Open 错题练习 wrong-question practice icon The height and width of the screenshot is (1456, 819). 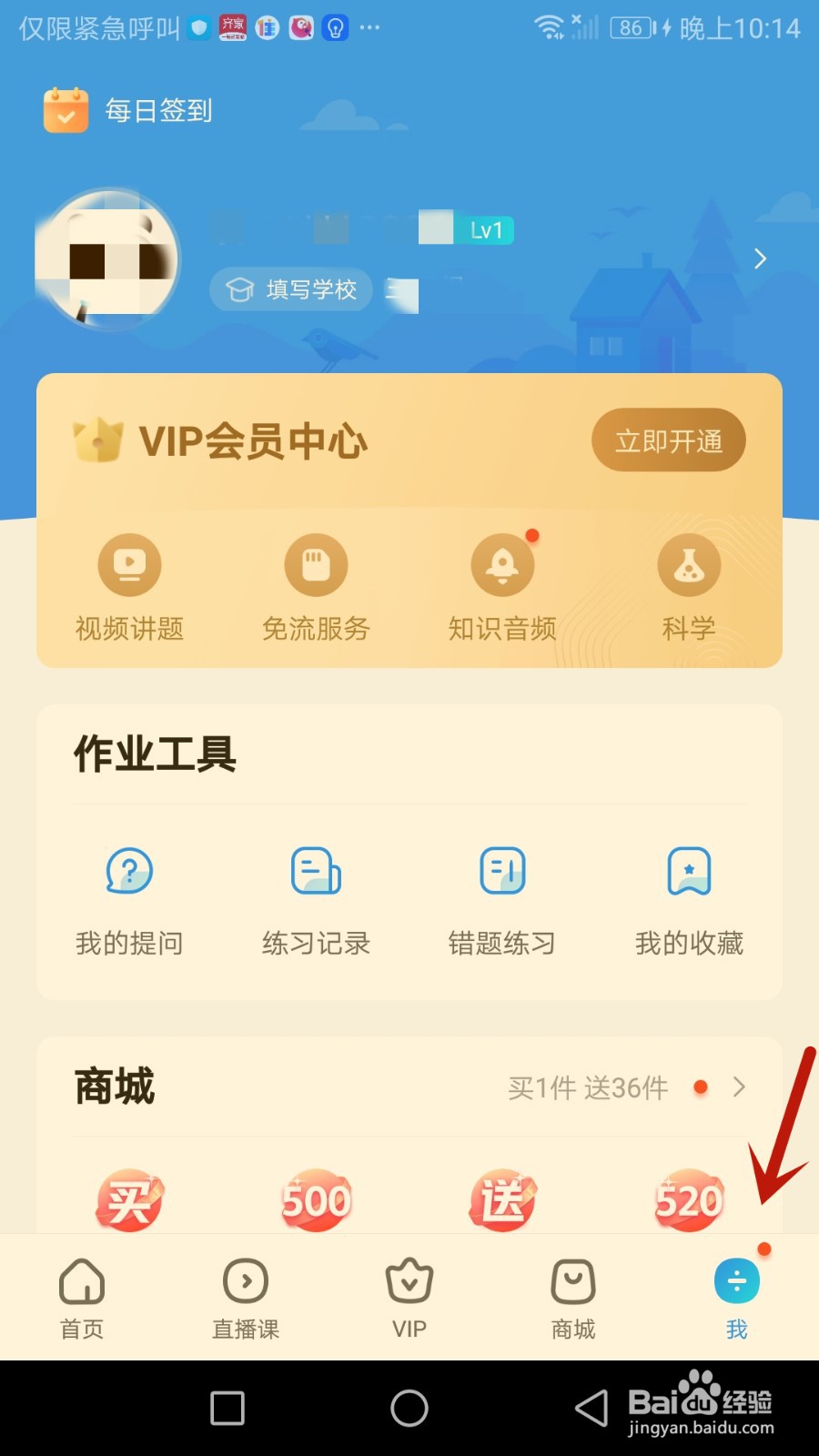click(x=502, y=871)
